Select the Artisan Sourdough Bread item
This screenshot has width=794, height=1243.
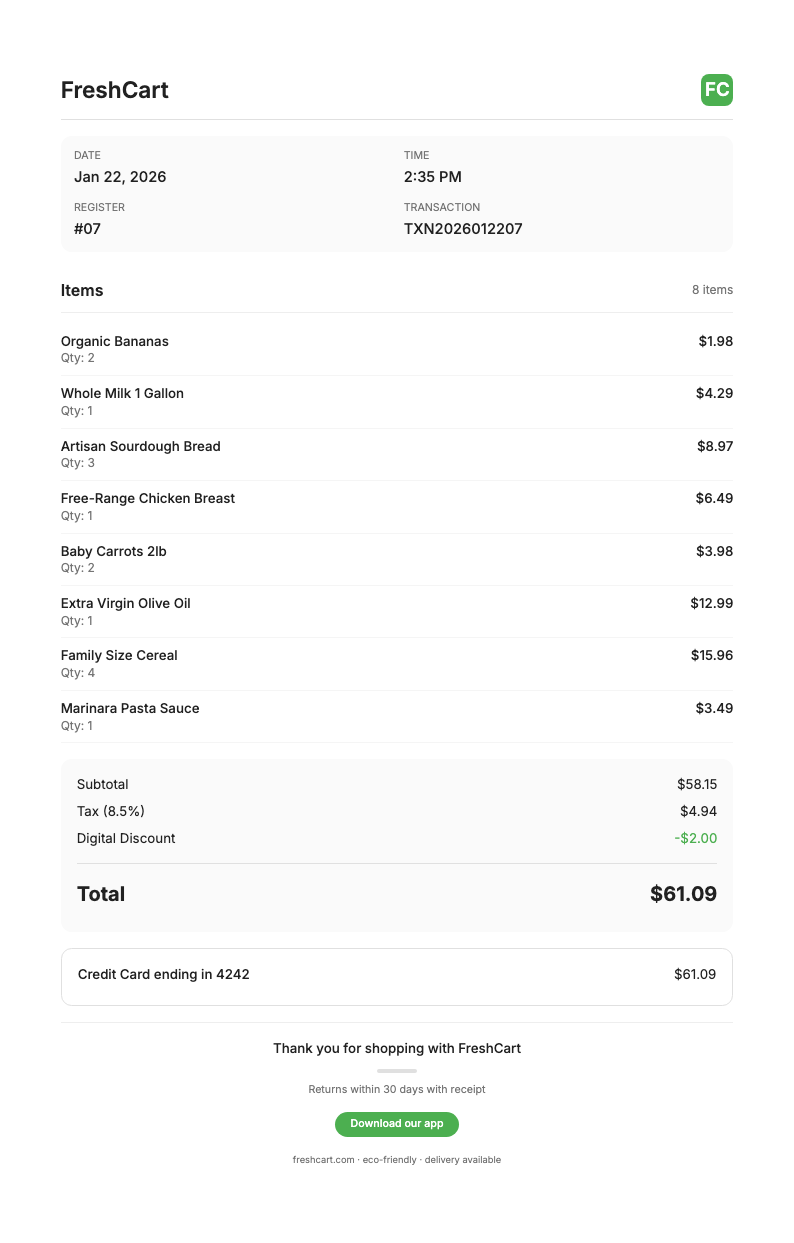[140, 446]
